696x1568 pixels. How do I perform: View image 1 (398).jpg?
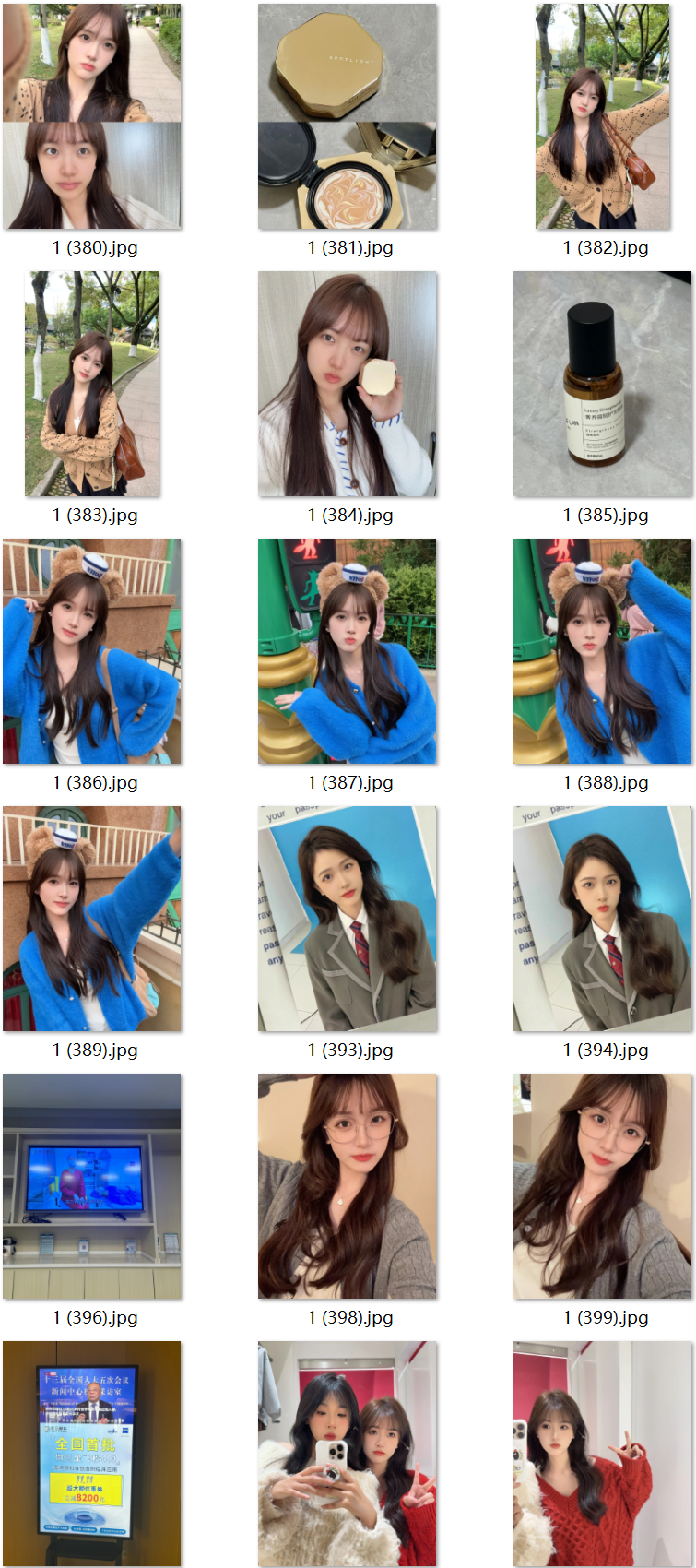[x=348, y=1186]
